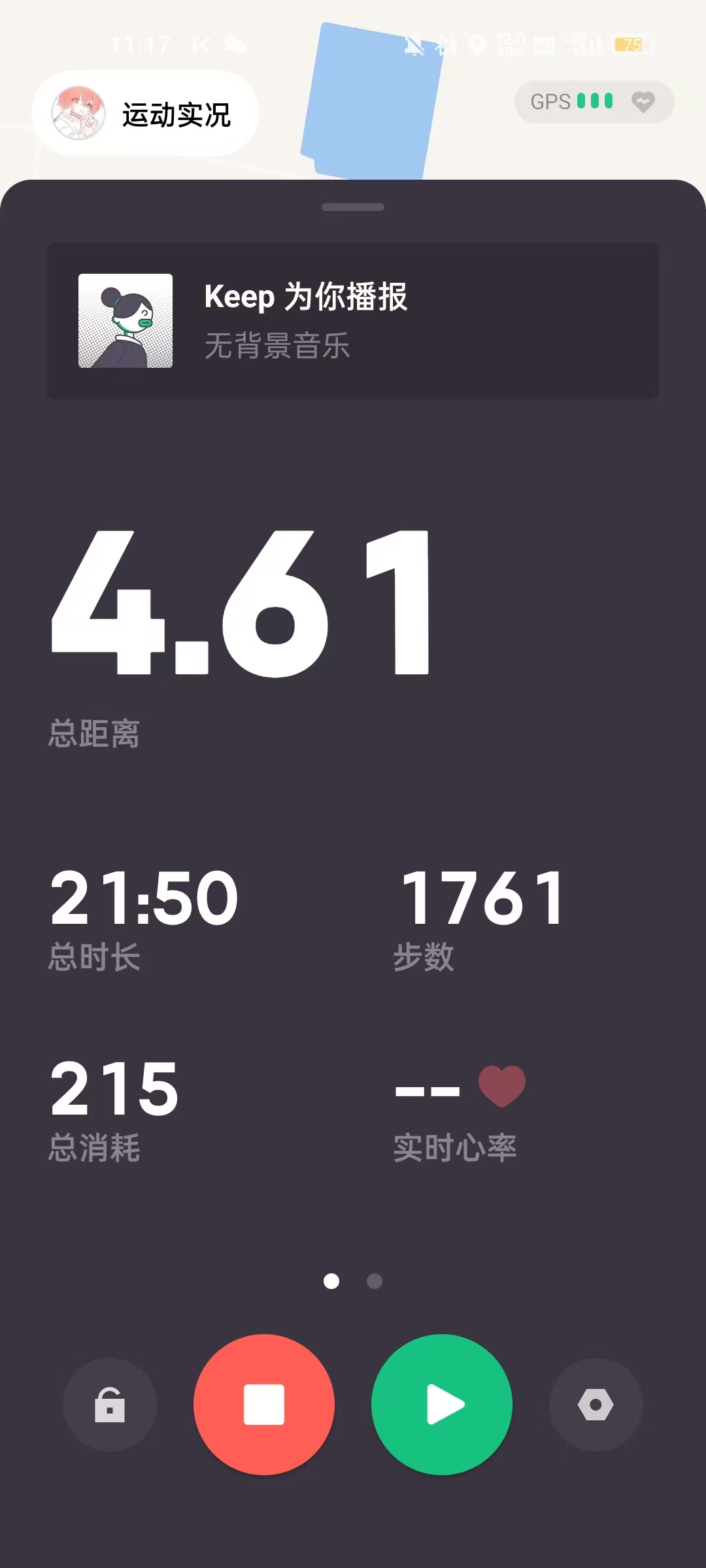Open the 运动实况 live status pill
Screen dimensions: 706x1568
145,114
